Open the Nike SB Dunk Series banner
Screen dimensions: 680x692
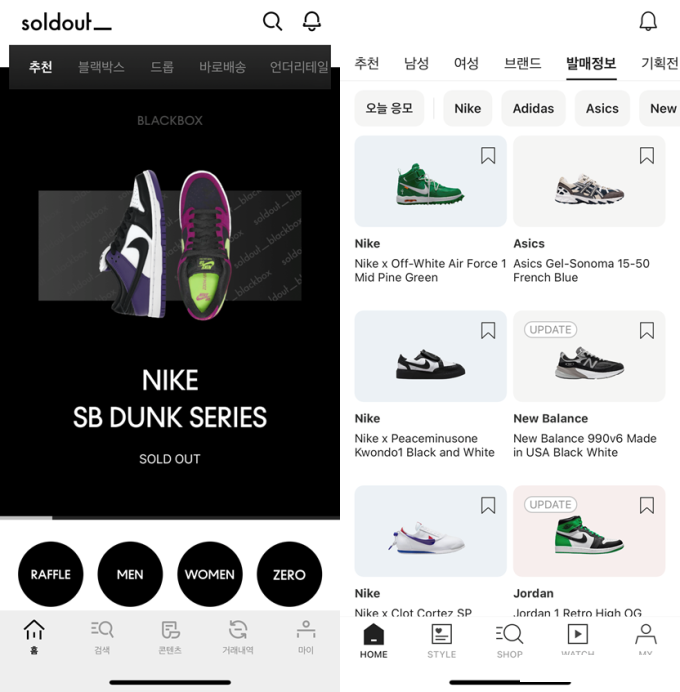[x=170, y=300]
